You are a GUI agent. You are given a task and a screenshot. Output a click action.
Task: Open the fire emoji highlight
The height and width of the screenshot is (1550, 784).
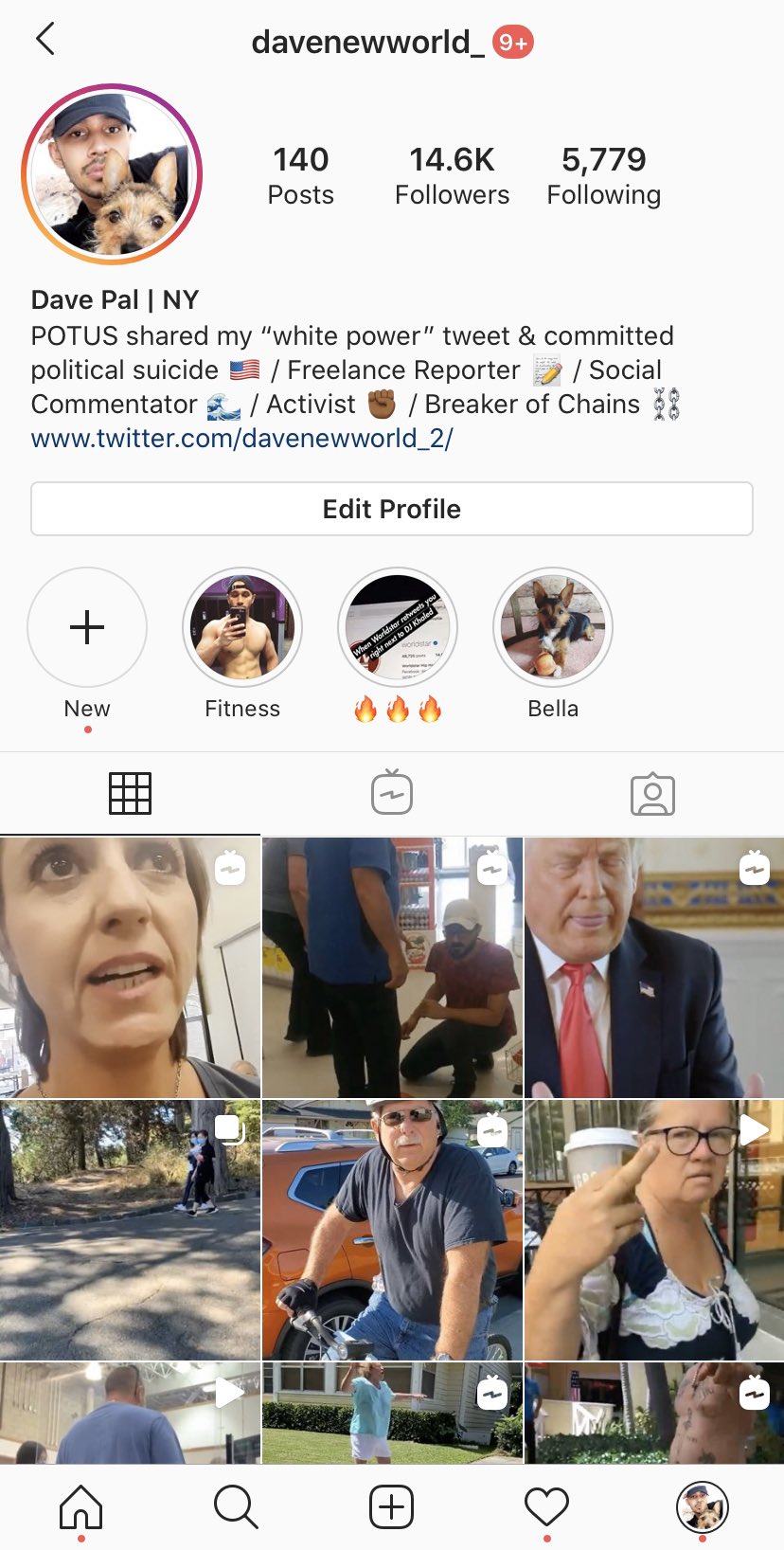click(398, 627)
